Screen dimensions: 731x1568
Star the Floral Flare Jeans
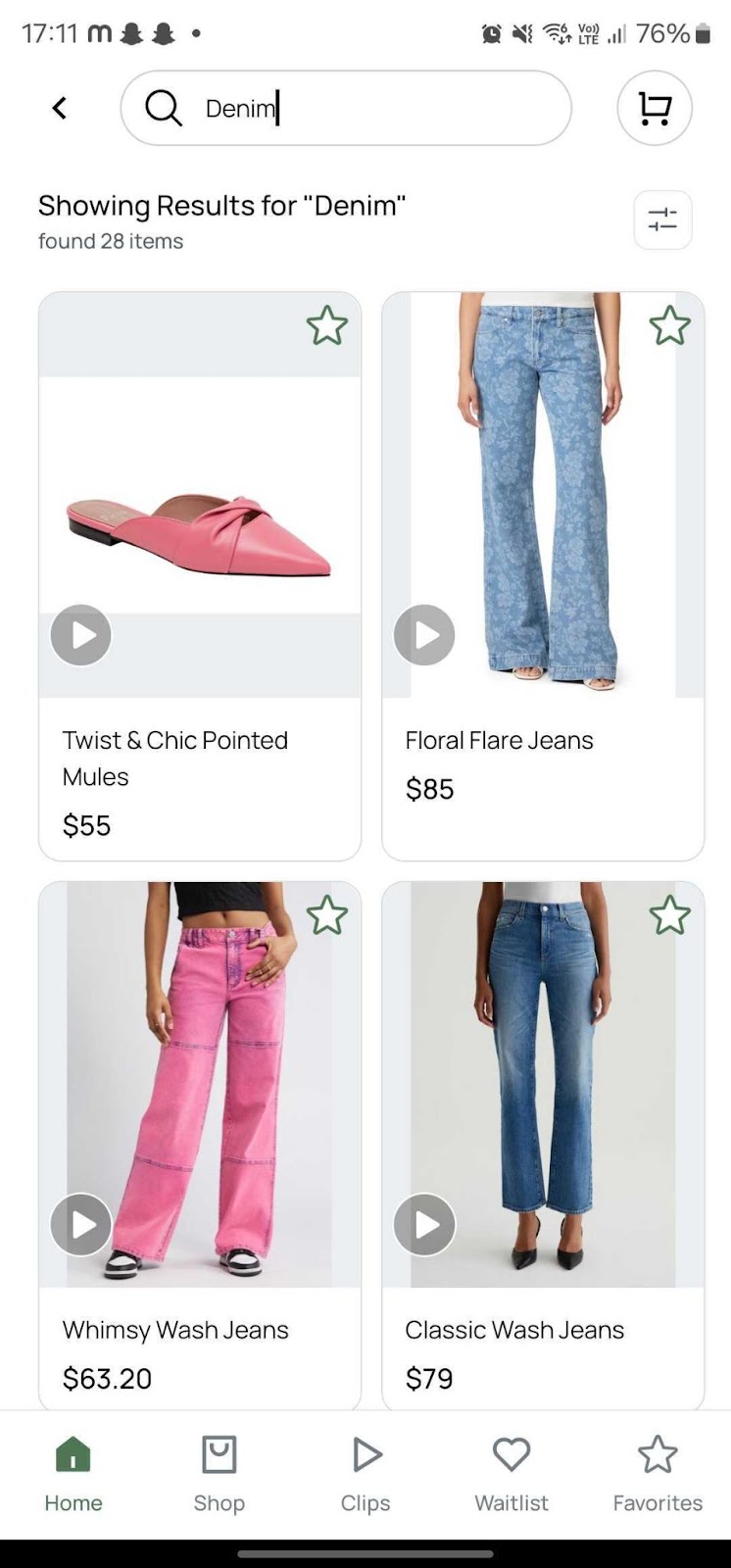point(669,326)
